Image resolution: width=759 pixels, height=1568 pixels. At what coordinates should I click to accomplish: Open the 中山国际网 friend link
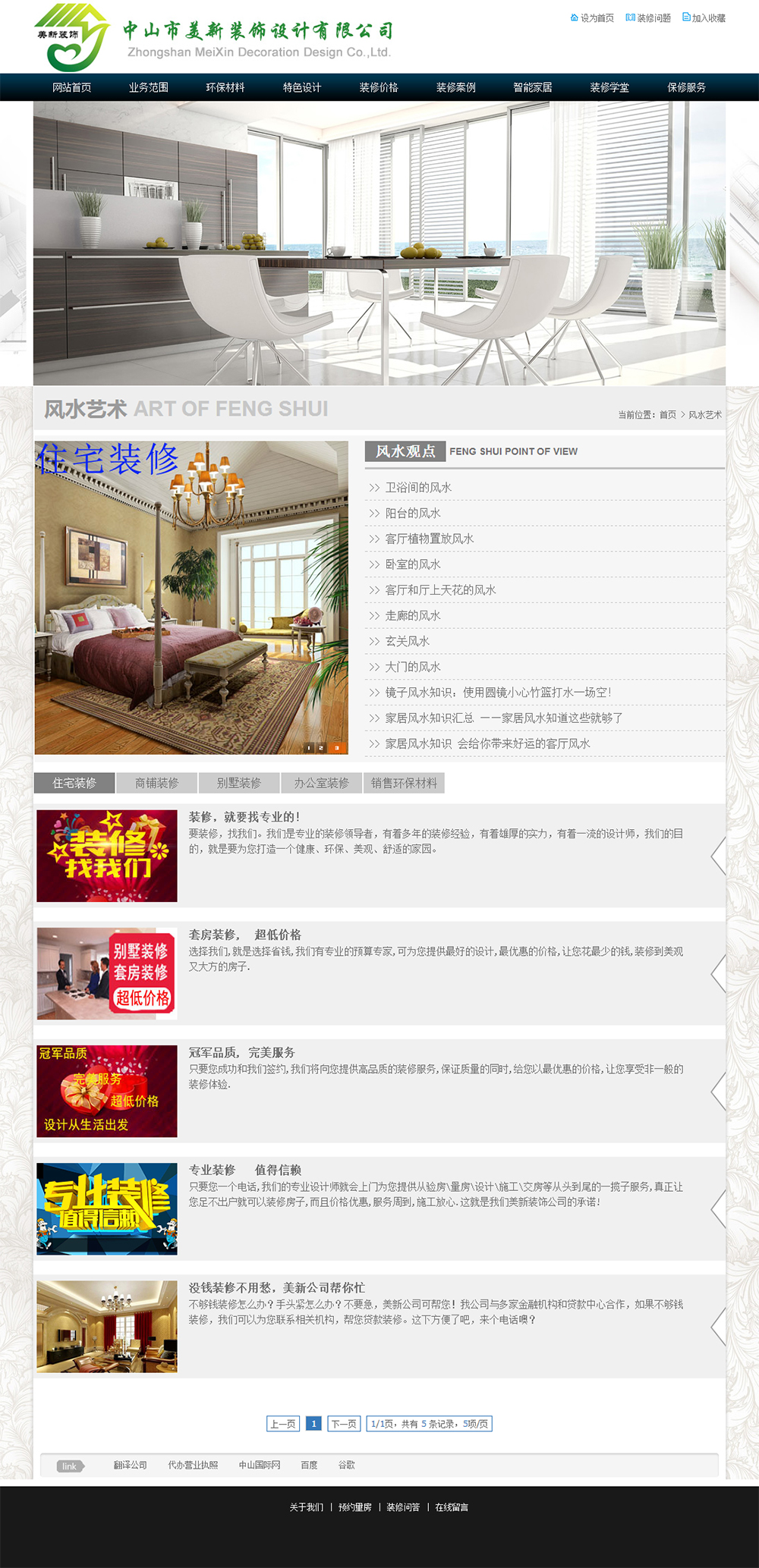coord(260,1465)
